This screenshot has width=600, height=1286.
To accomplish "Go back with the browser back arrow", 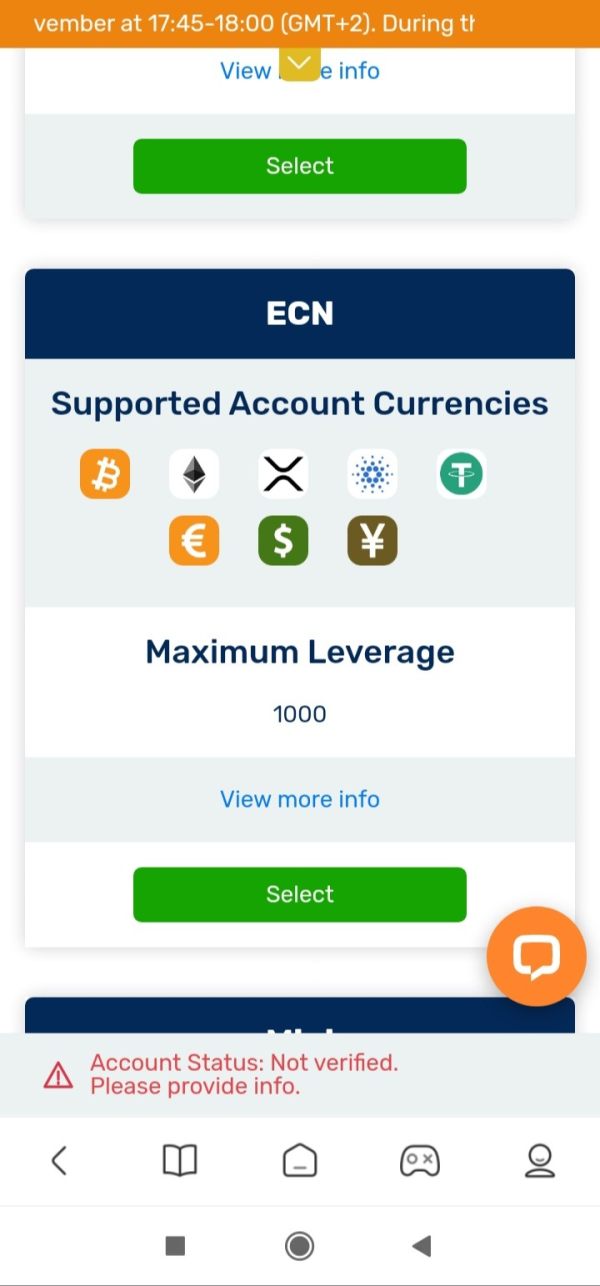I will pos(59,1160).
